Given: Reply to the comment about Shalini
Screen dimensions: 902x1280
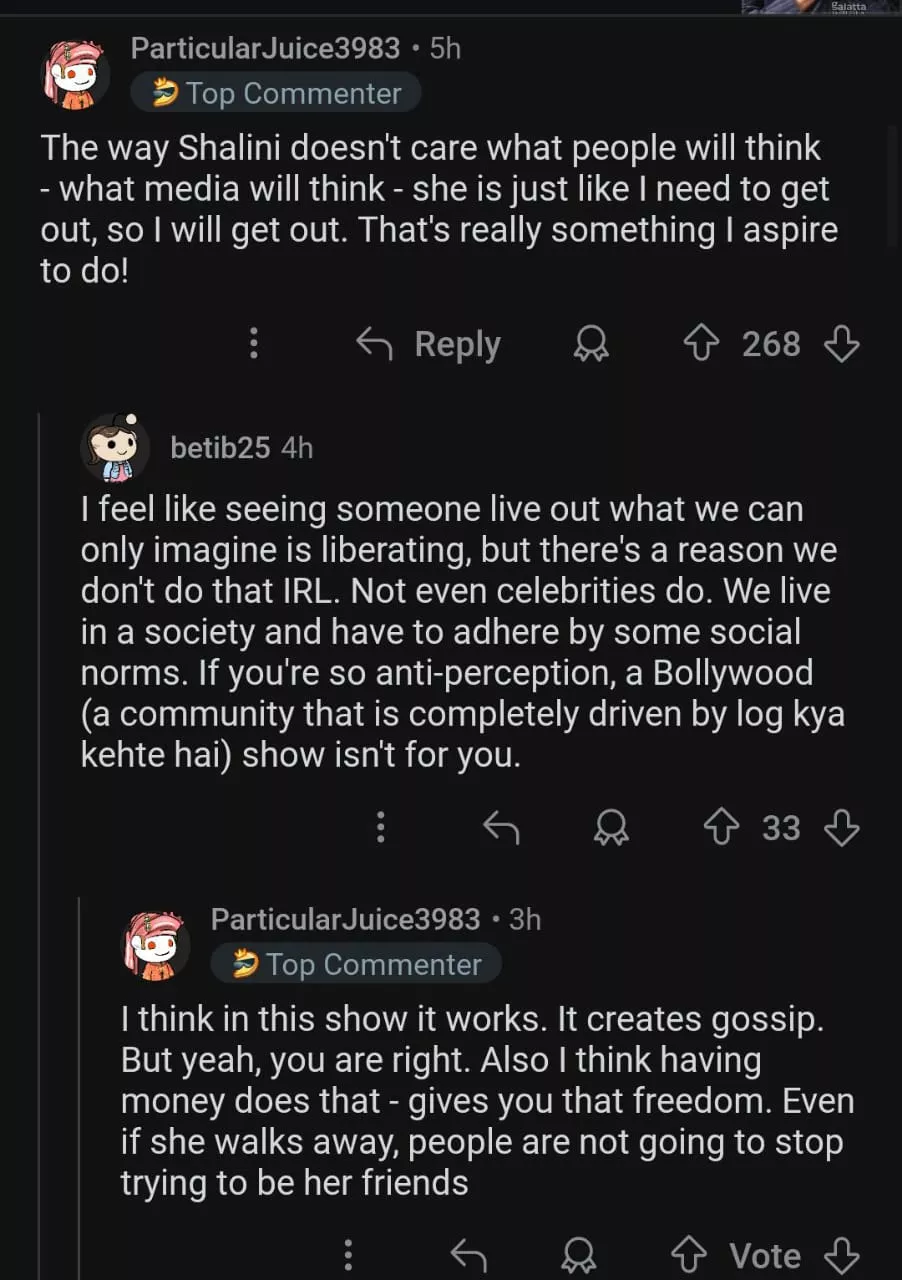Looking at the screenshot, I should tap(429, 344).
